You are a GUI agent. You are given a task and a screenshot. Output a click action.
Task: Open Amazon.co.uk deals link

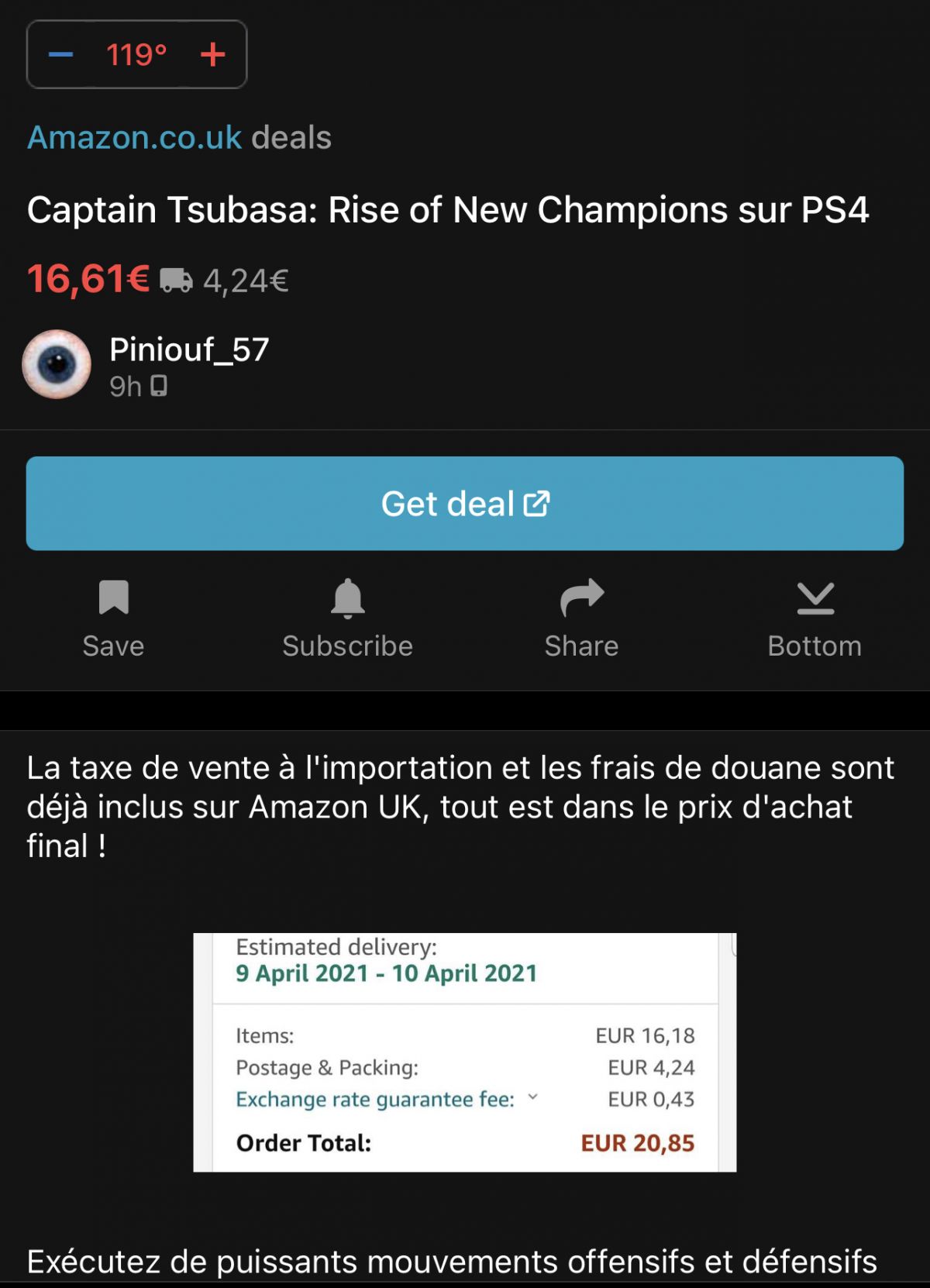[135, 137]
